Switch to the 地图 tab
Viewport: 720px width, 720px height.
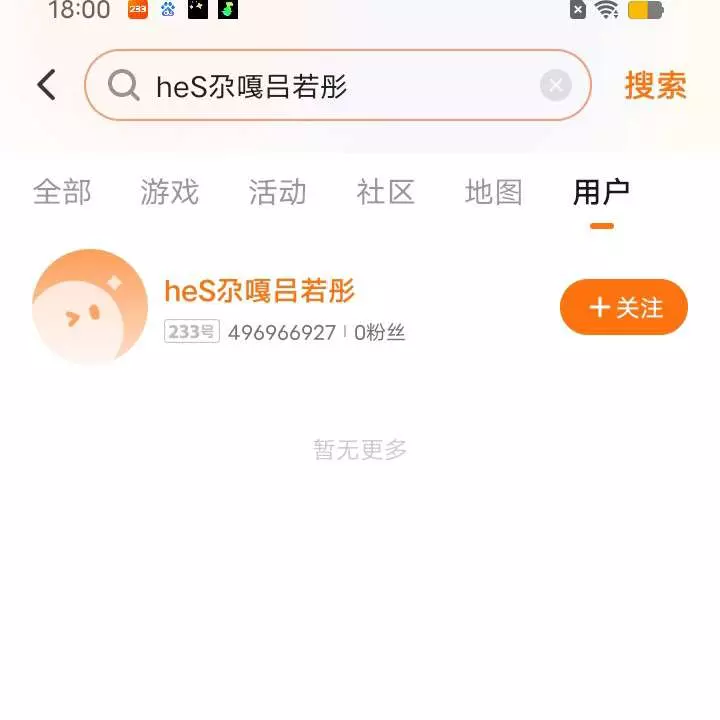(494, 192)
